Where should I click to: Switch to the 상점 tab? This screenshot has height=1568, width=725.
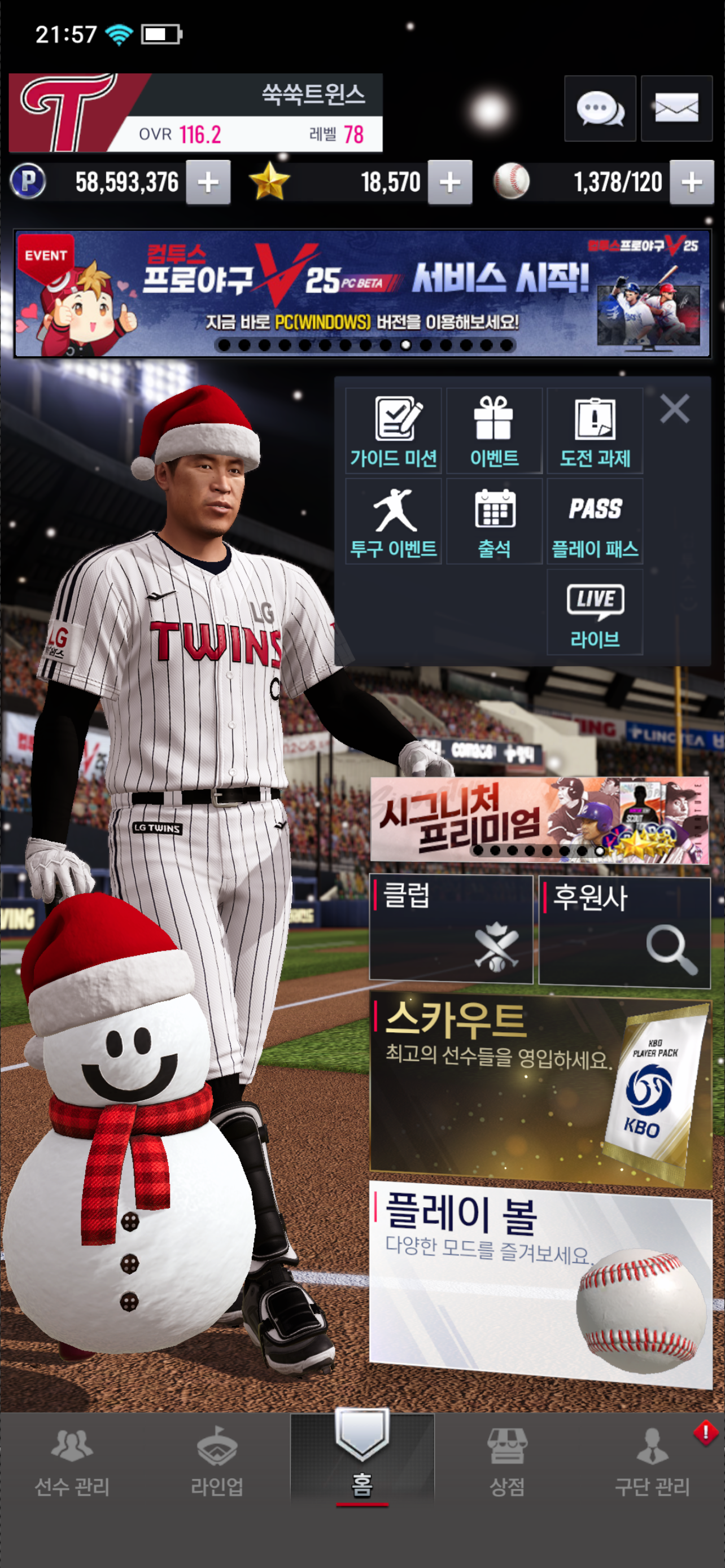tap(507, 1461)
